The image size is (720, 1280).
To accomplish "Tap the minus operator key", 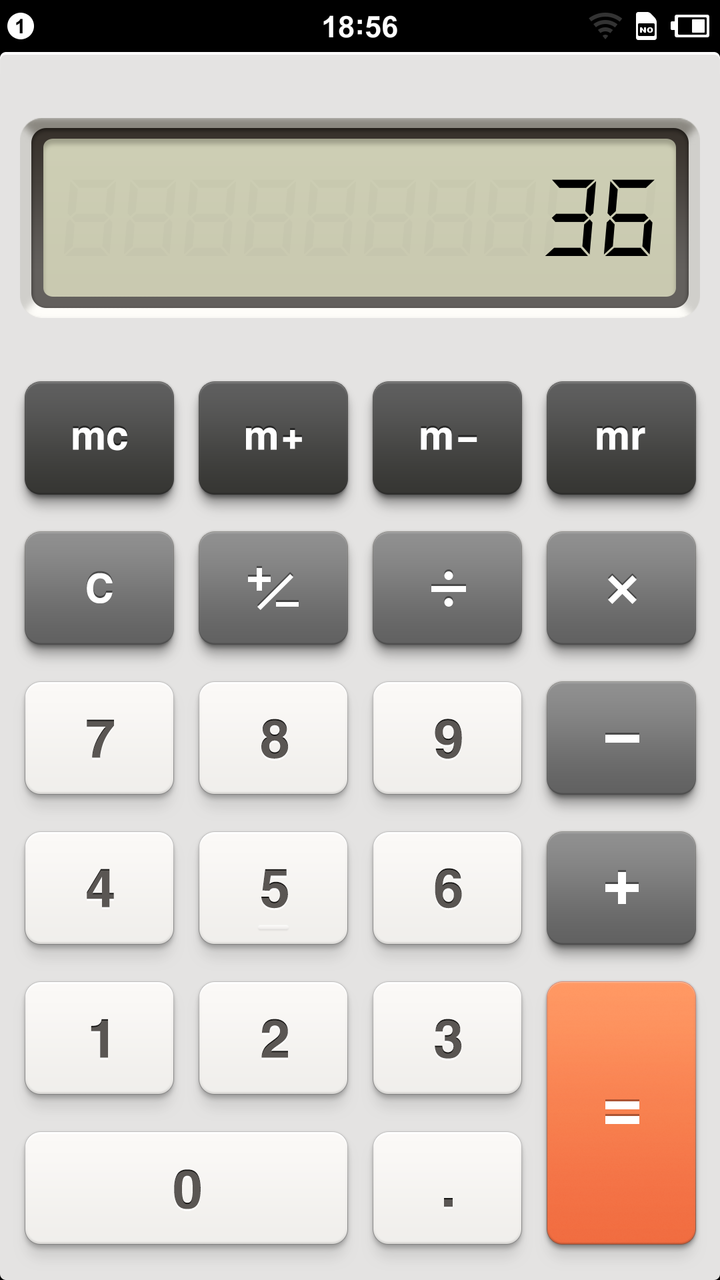I will tap(621, 738).
